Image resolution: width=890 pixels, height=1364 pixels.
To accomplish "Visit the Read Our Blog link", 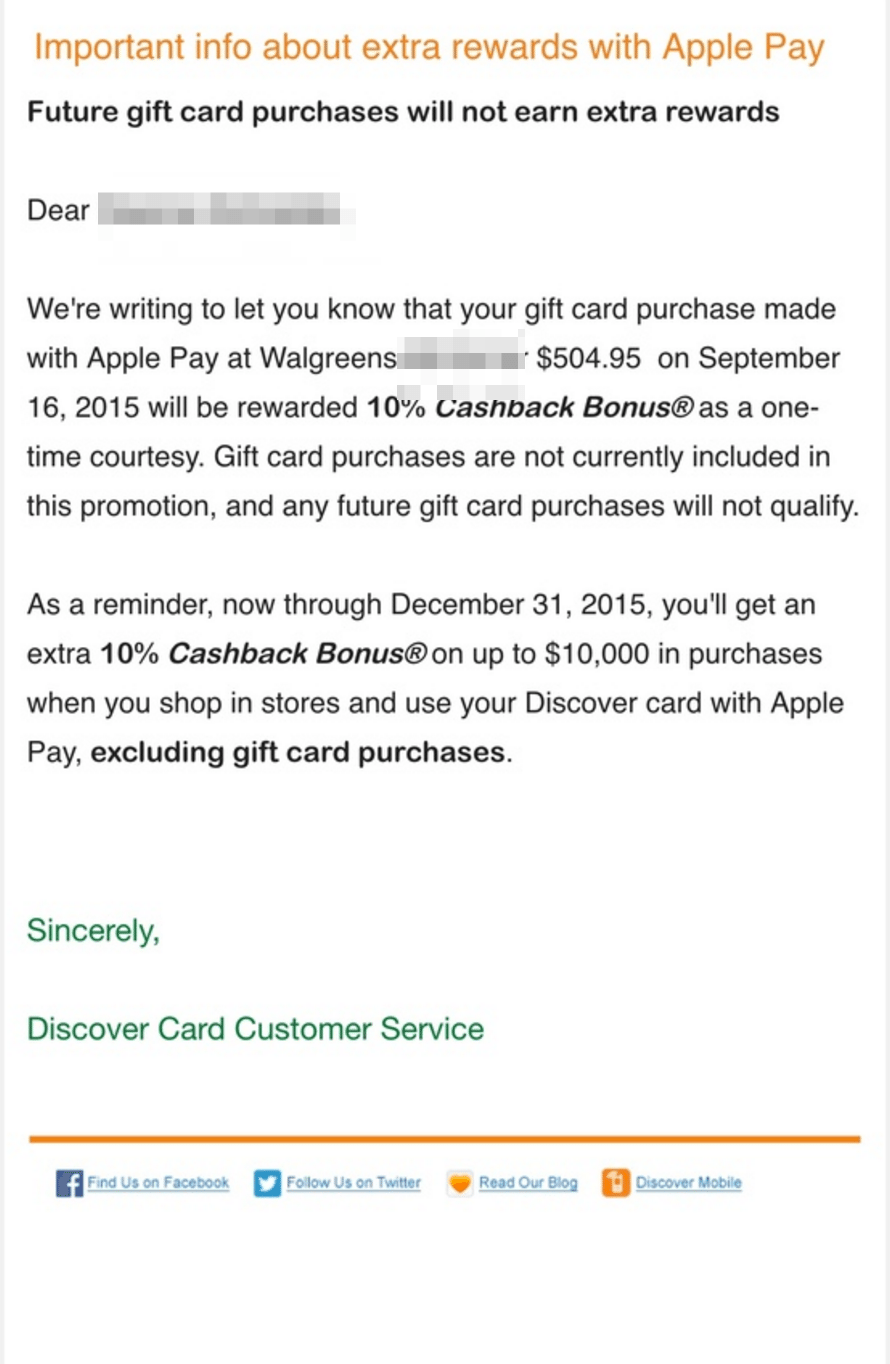I will (x=527, y=1183).
